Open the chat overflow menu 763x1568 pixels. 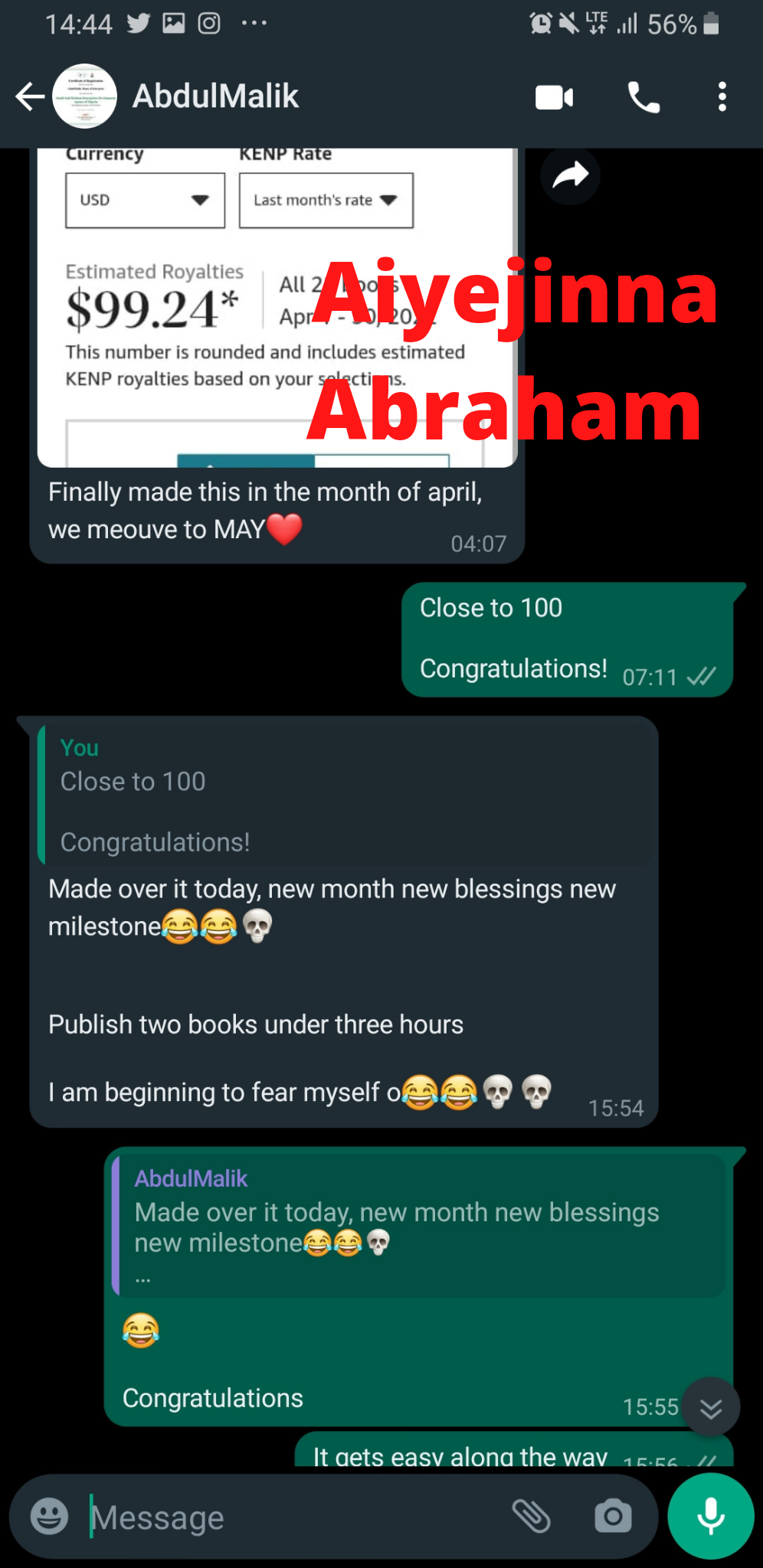(x=722, y=97)
